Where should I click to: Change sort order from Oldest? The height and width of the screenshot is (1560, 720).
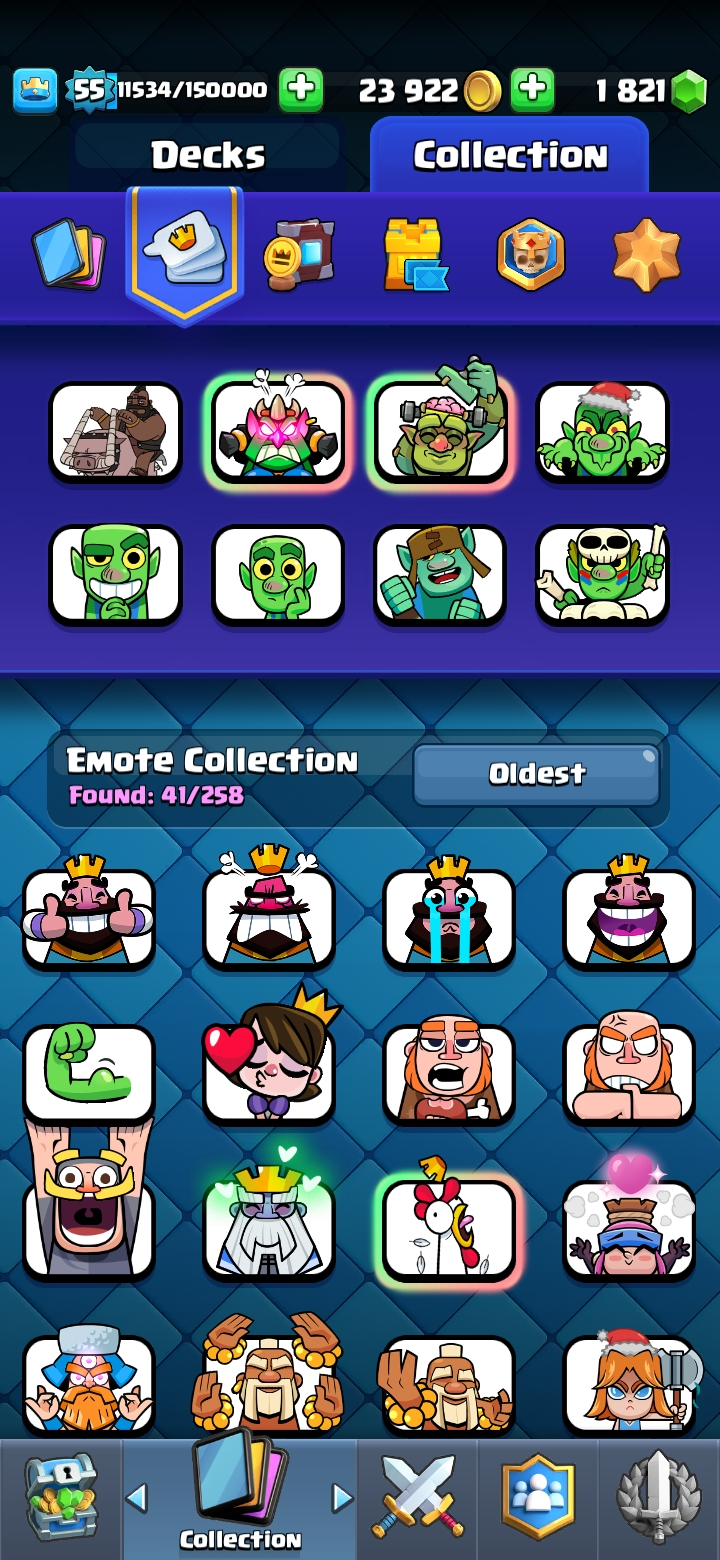[536, 774]
